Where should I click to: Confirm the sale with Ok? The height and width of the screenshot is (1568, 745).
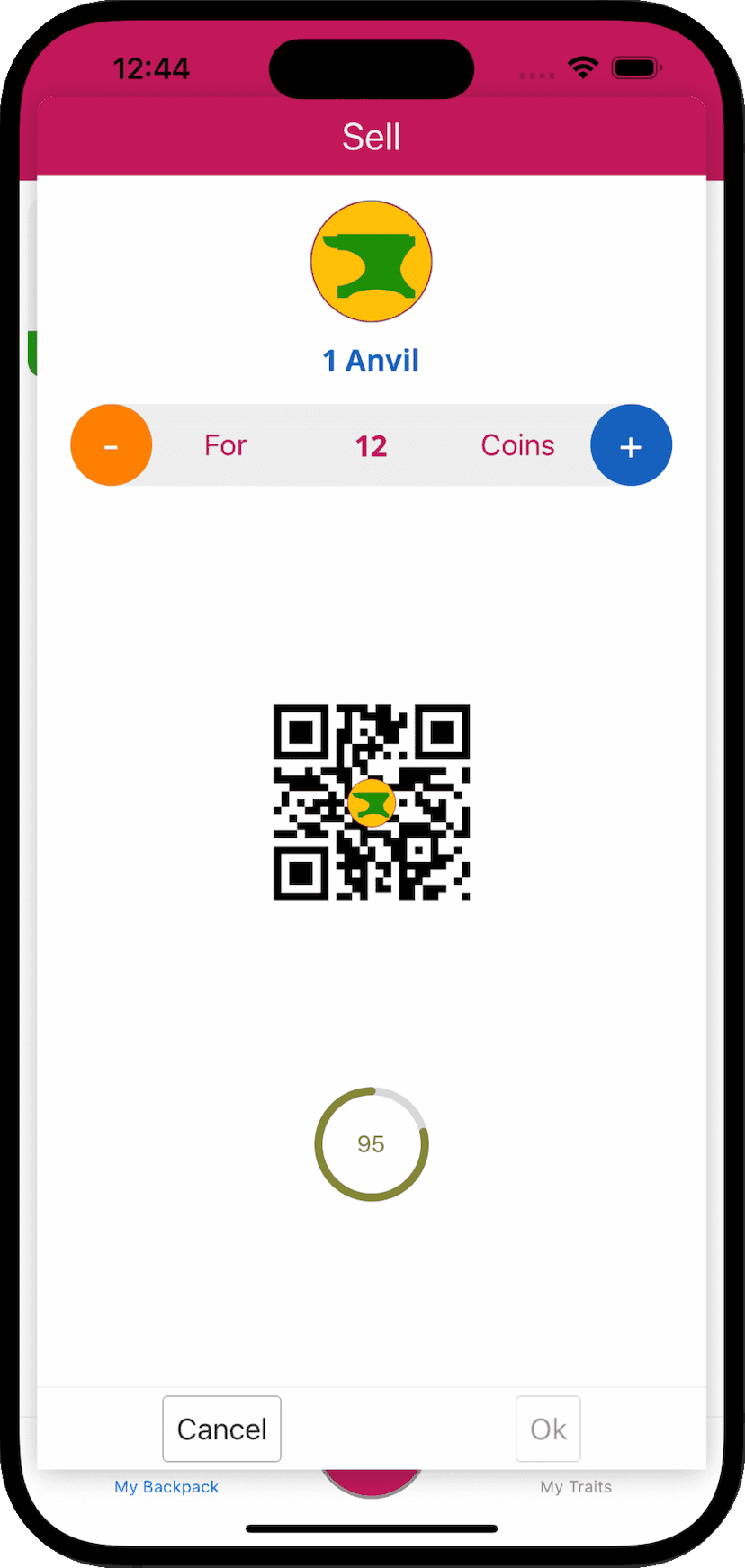click(x=548, y=1429)
